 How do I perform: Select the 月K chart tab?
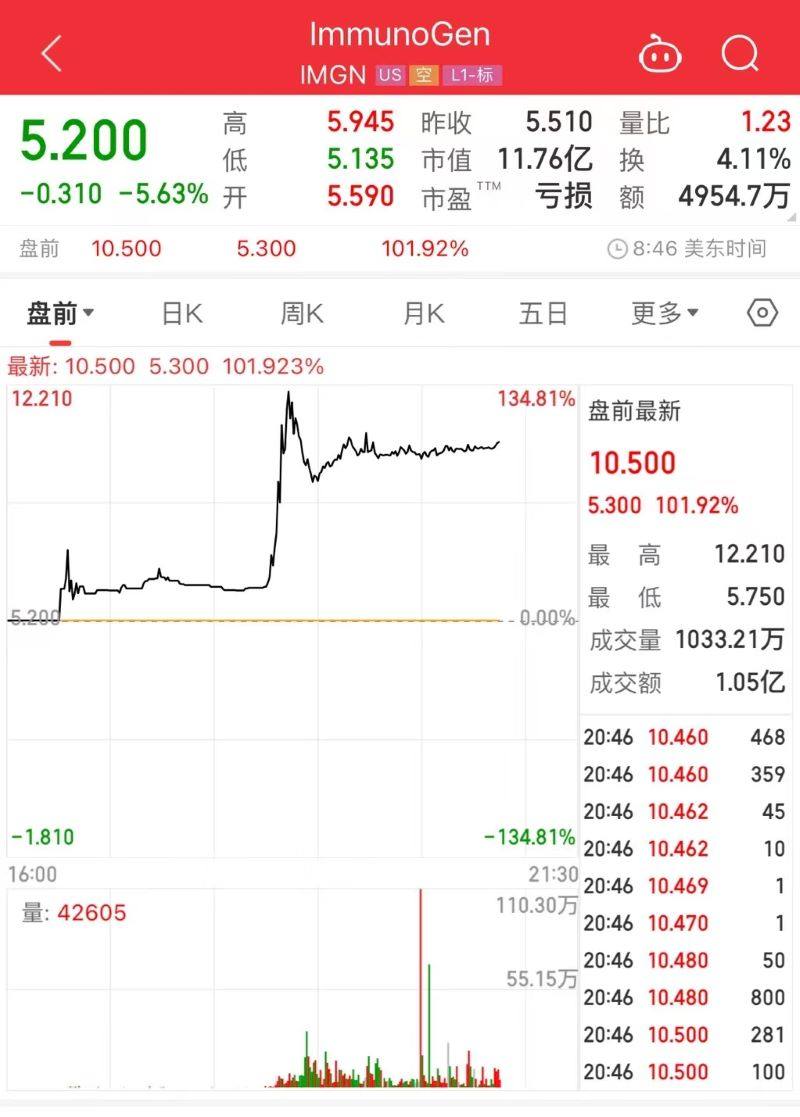click(x=423, y=314)
